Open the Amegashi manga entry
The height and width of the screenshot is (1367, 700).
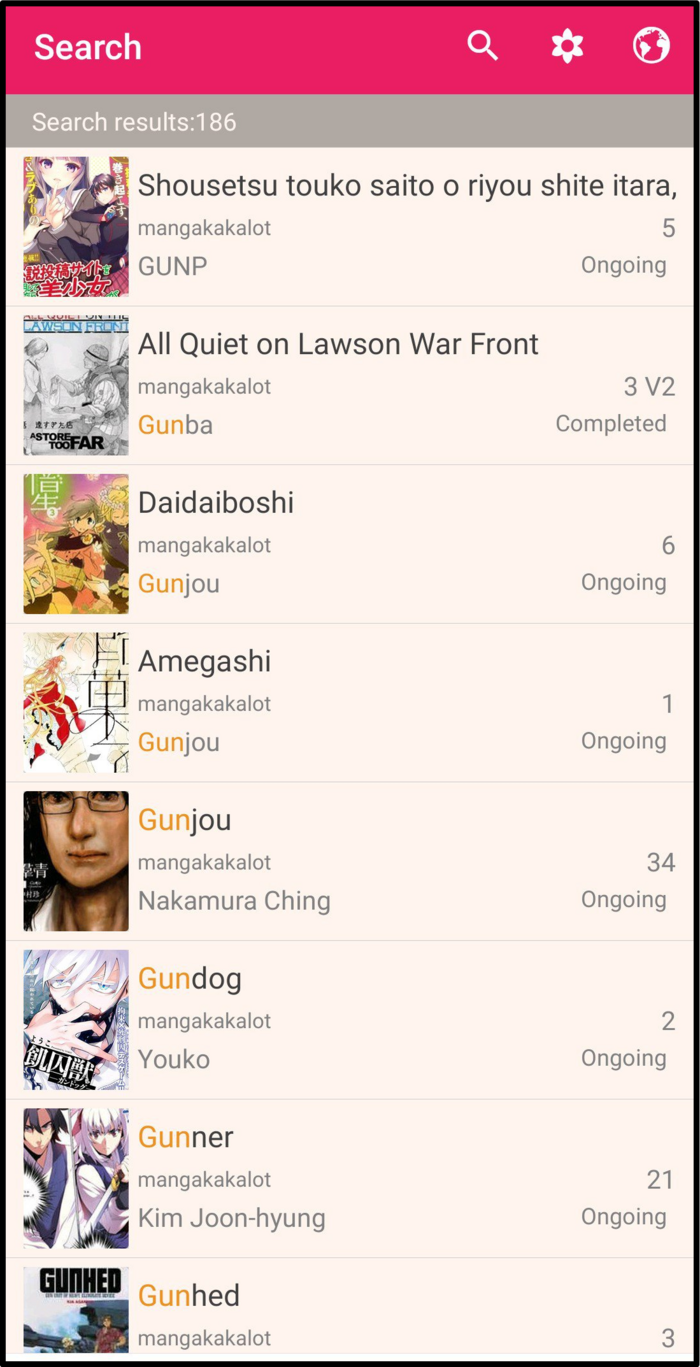point(350,703)
